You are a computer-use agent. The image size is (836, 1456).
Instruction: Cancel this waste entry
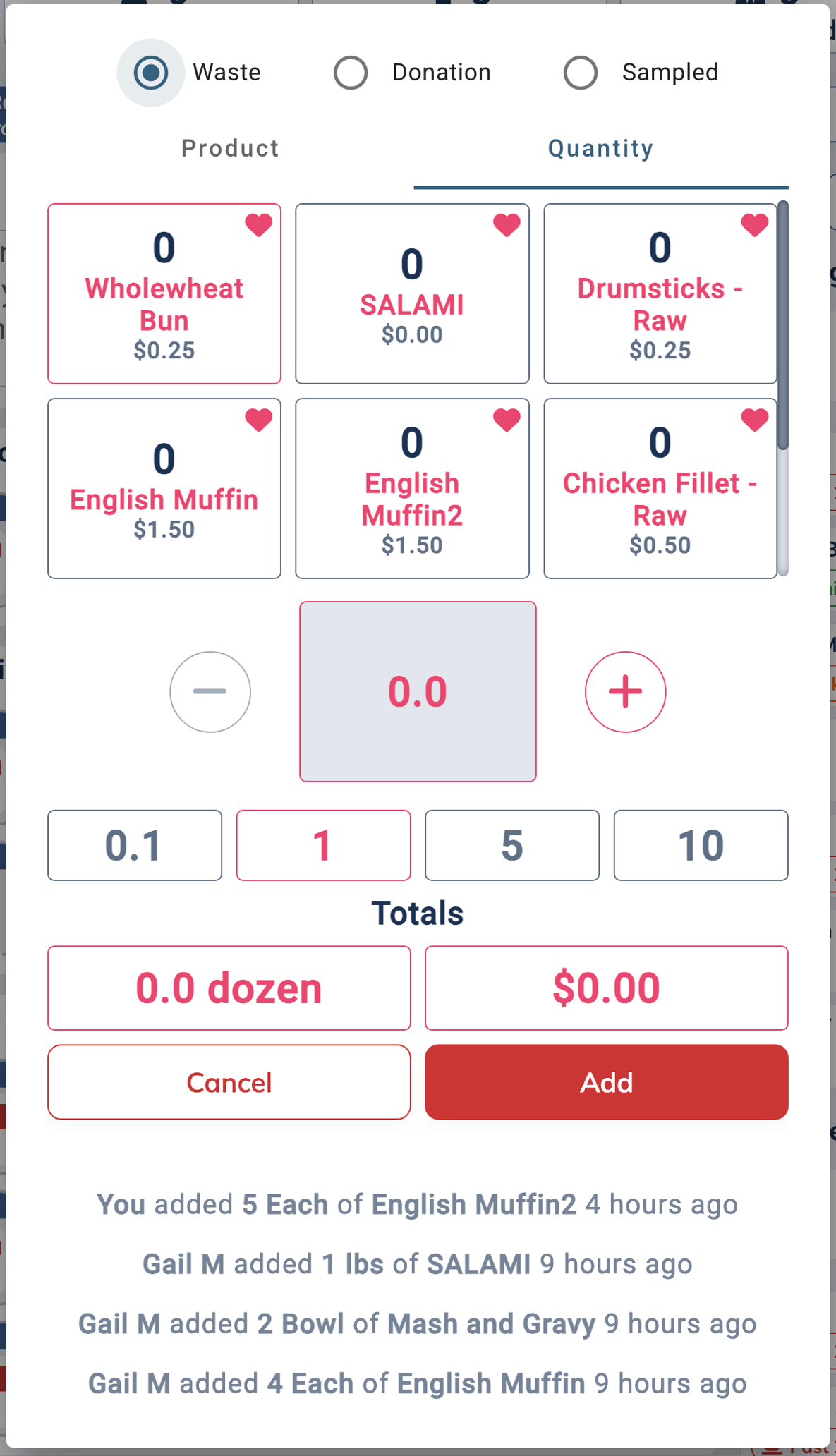click(x=229, y=1082)
